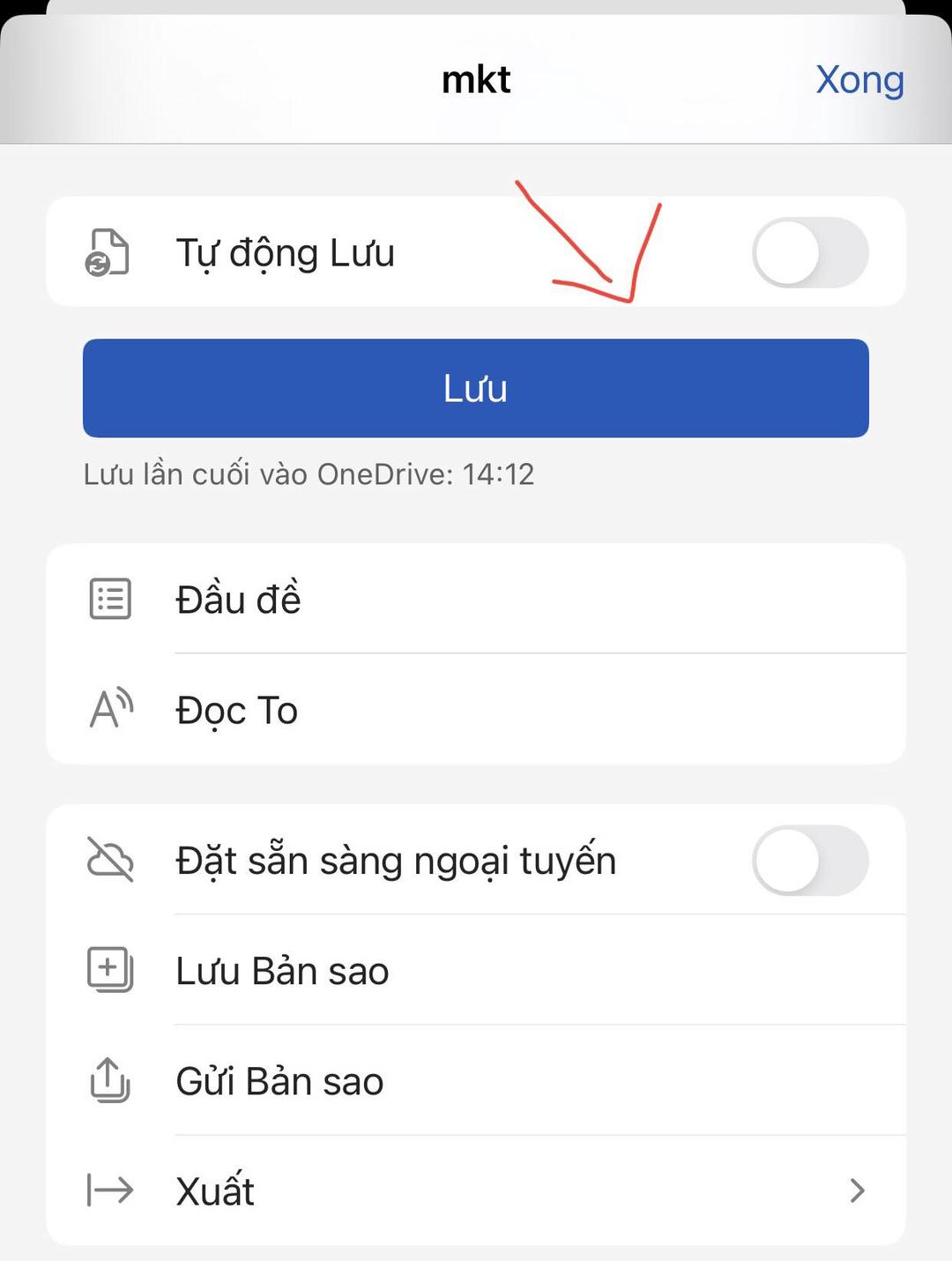952x1261 pixels.
Task: Choose Gửi Bản sao
Action: (476, 1081)
